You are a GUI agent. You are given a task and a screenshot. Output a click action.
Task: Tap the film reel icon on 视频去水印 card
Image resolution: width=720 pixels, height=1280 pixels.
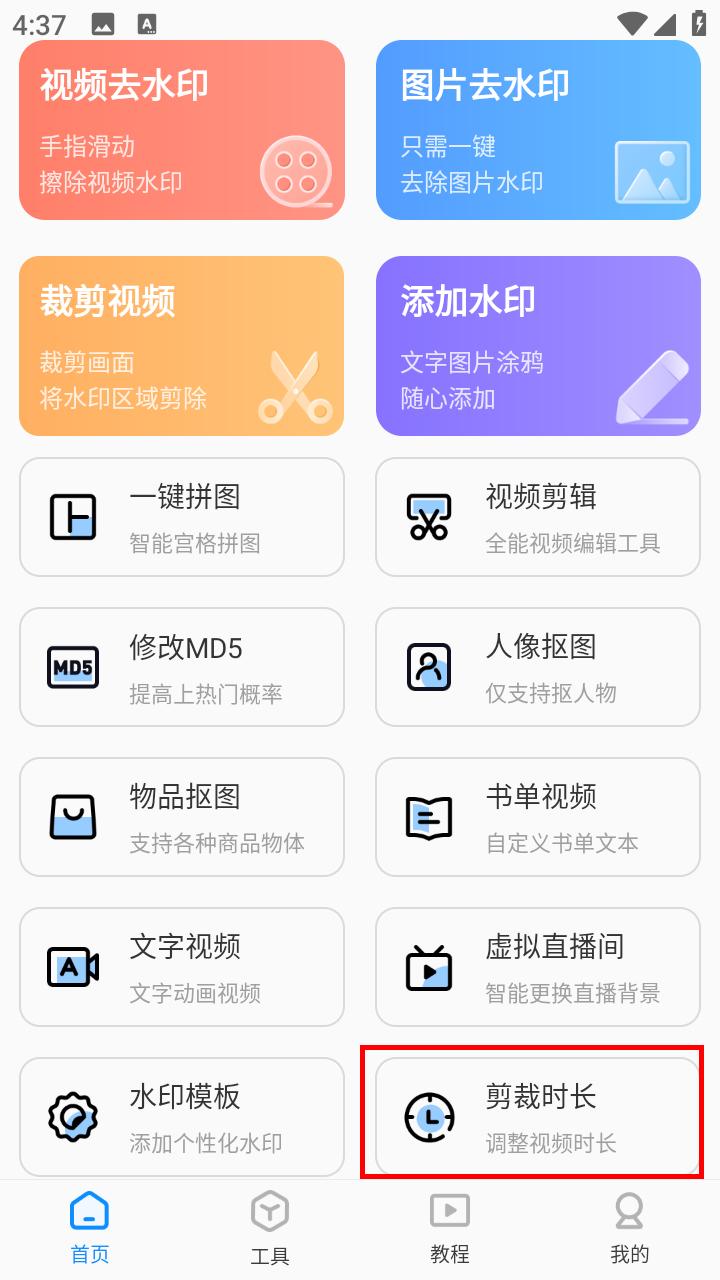tap(297, 171)
